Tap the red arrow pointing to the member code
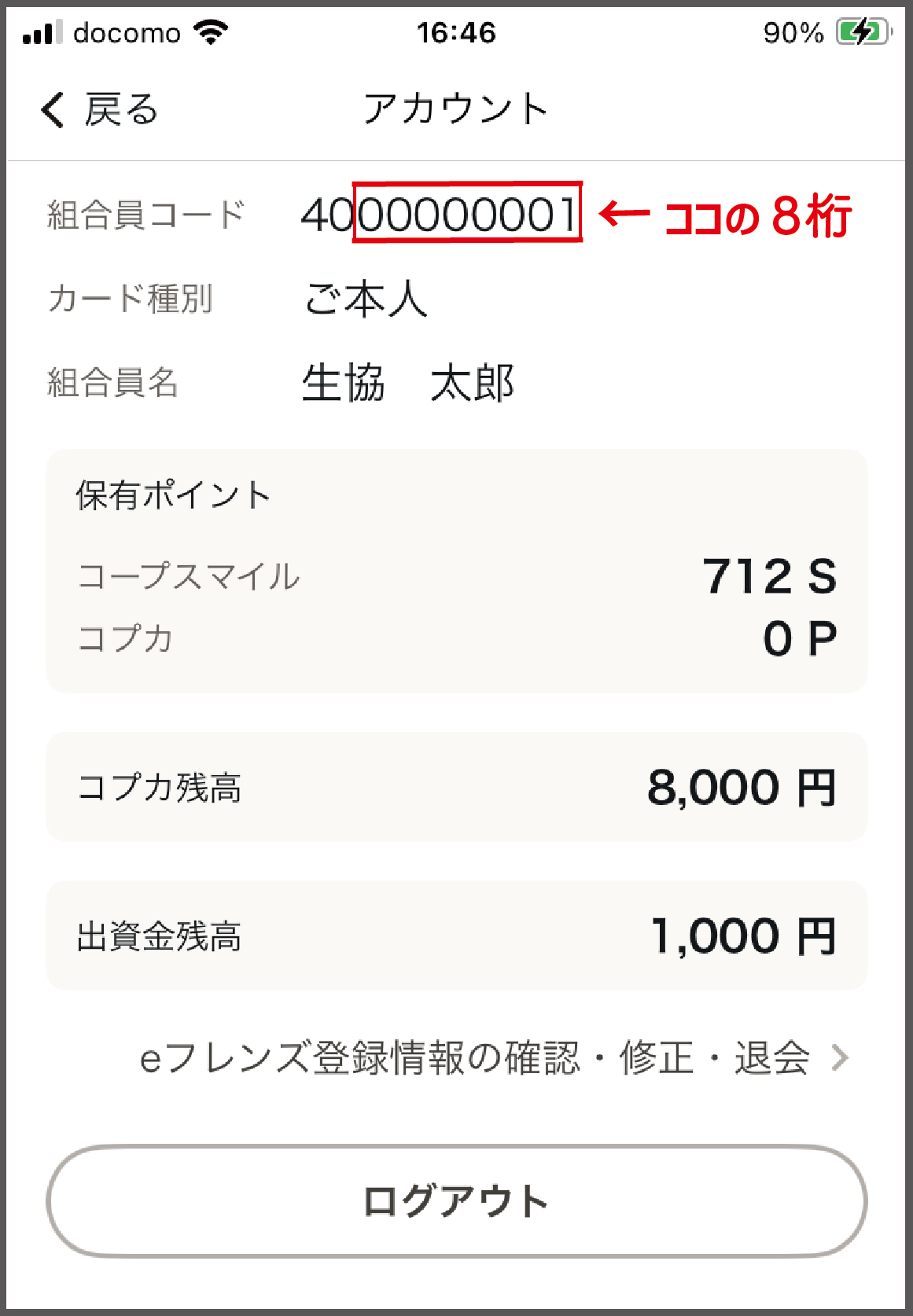The width and height of the screenshot is (913, 1316). coord(625,212)
